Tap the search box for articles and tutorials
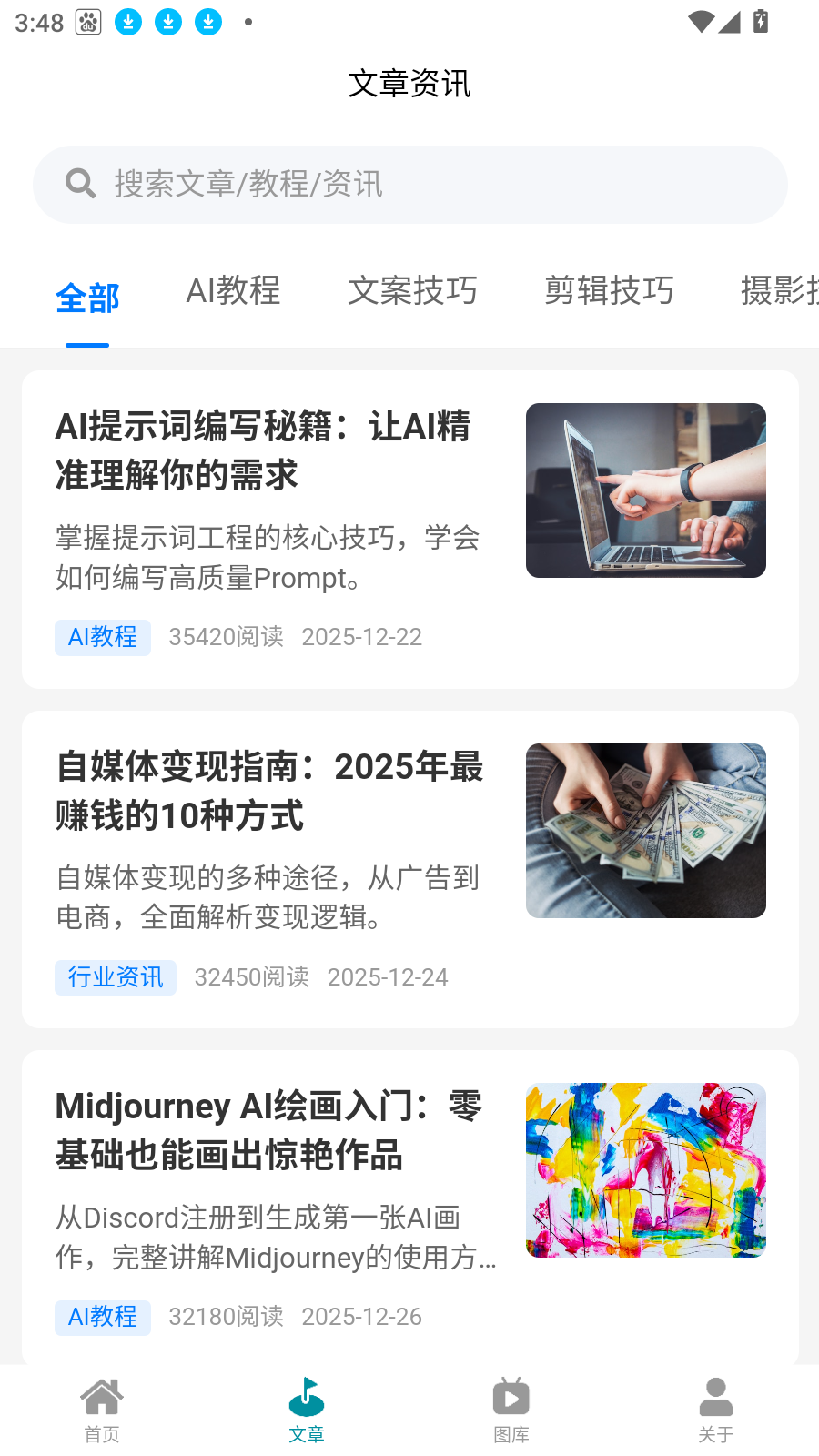The image size is (819, 1456). pos(409,185)
